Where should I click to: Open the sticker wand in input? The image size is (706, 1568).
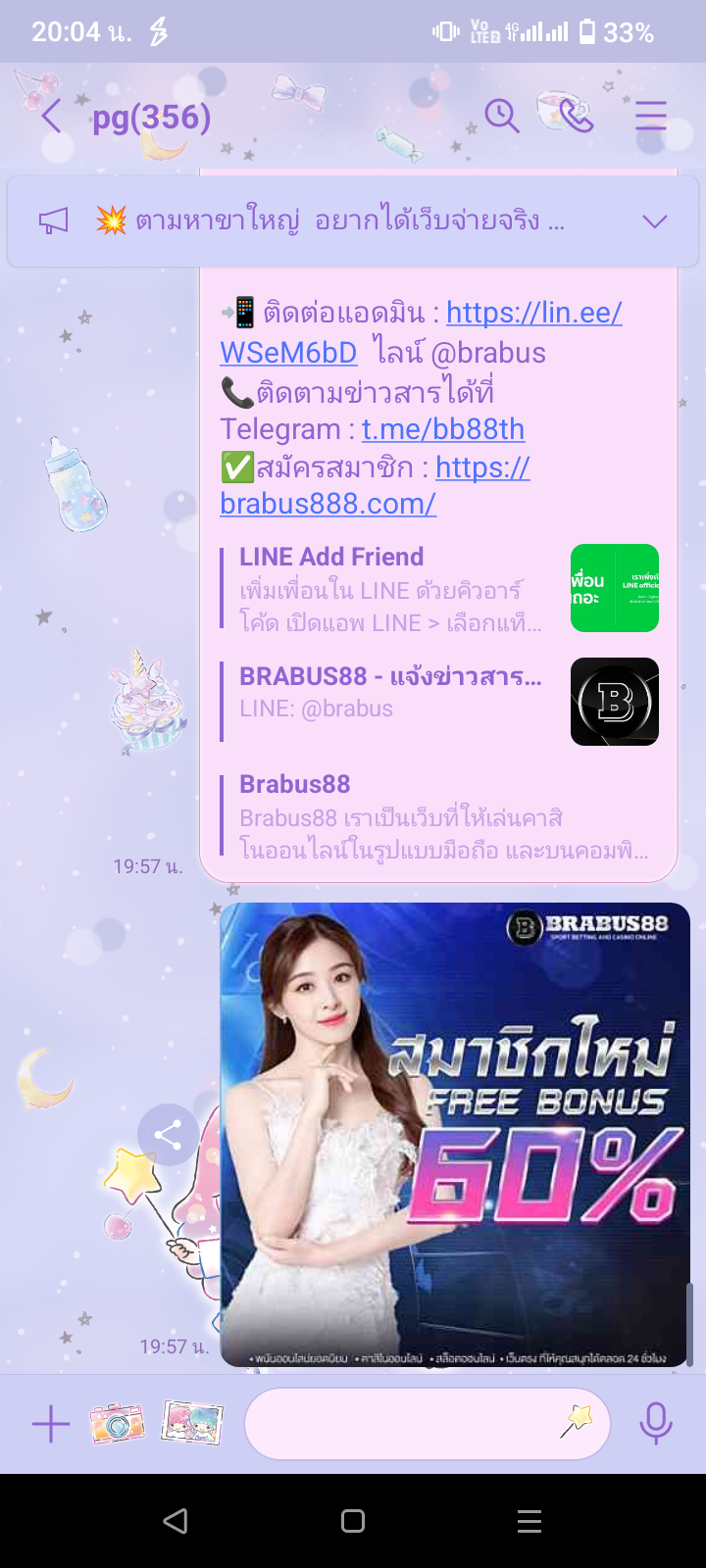(577, 1422)
